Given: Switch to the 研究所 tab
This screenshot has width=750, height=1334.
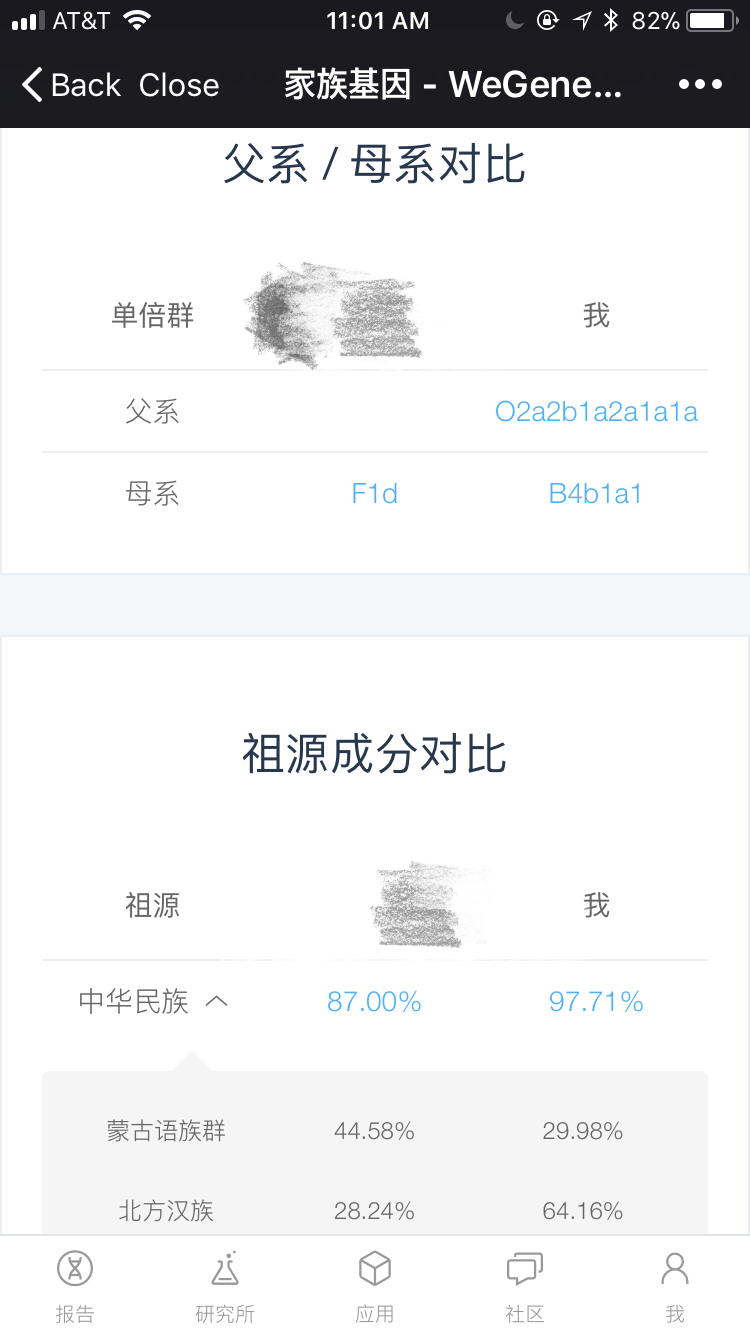Looking at the screenshot, I should coord(225,1285).
